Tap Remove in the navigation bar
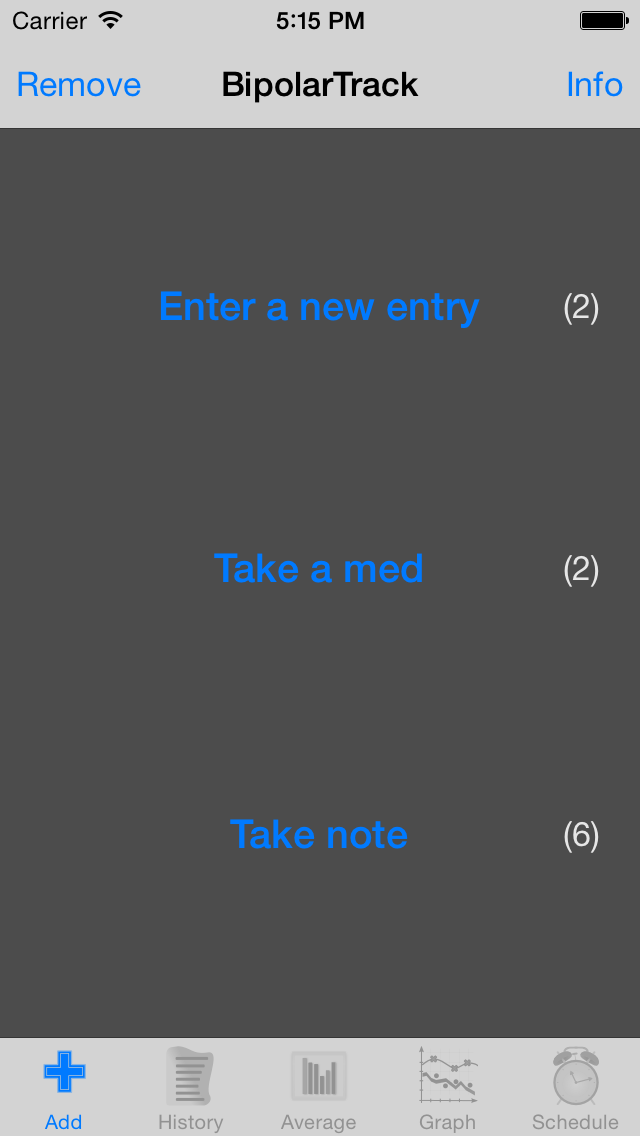Image resolution: width=640 pixels, height=1136 pixels. click(x=78, y=85)
